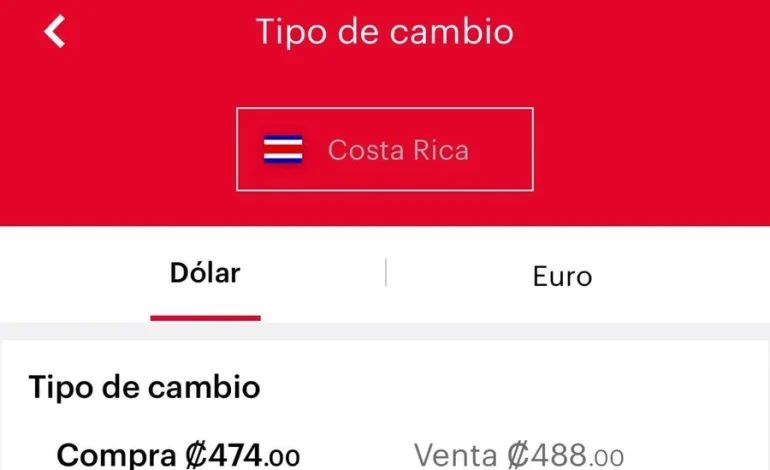The width and height of the screenshot is (770, 470).
Task: Go back using the top-left arrow
Action: pyautogui.click(x=55, y=32)
